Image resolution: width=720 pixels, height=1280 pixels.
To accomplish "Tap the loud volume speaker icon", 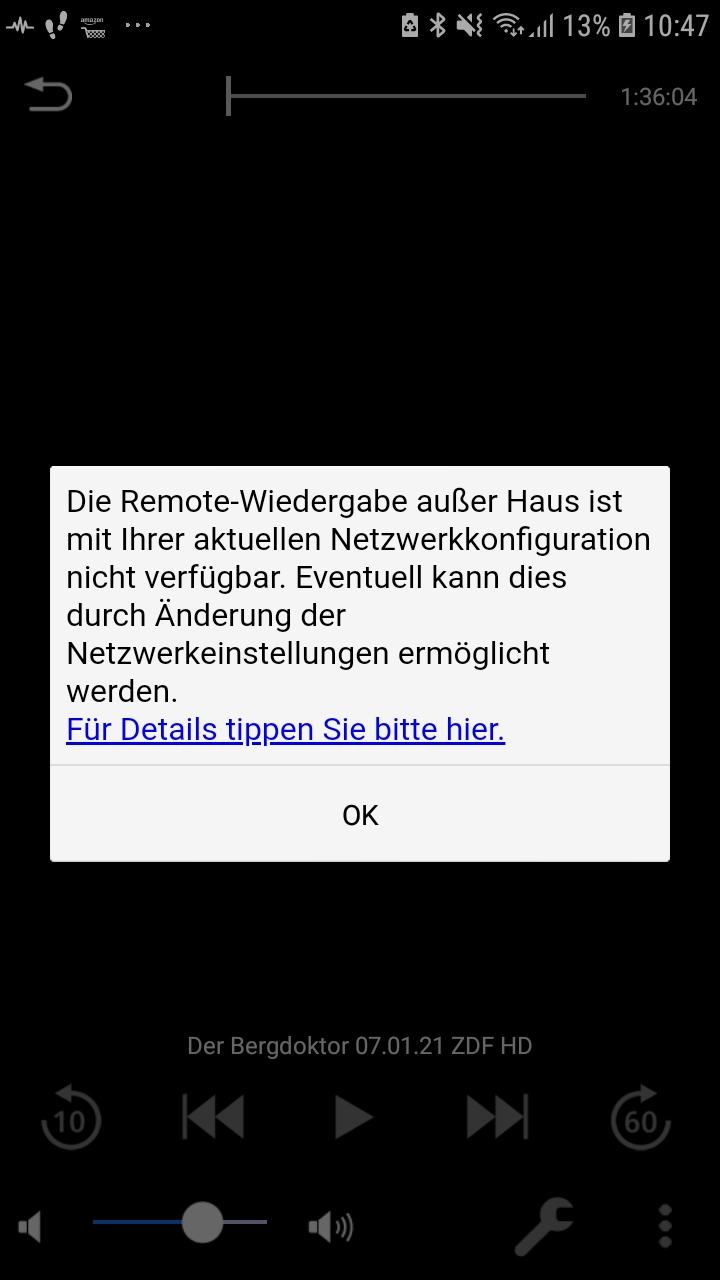I will (330, 1226).
